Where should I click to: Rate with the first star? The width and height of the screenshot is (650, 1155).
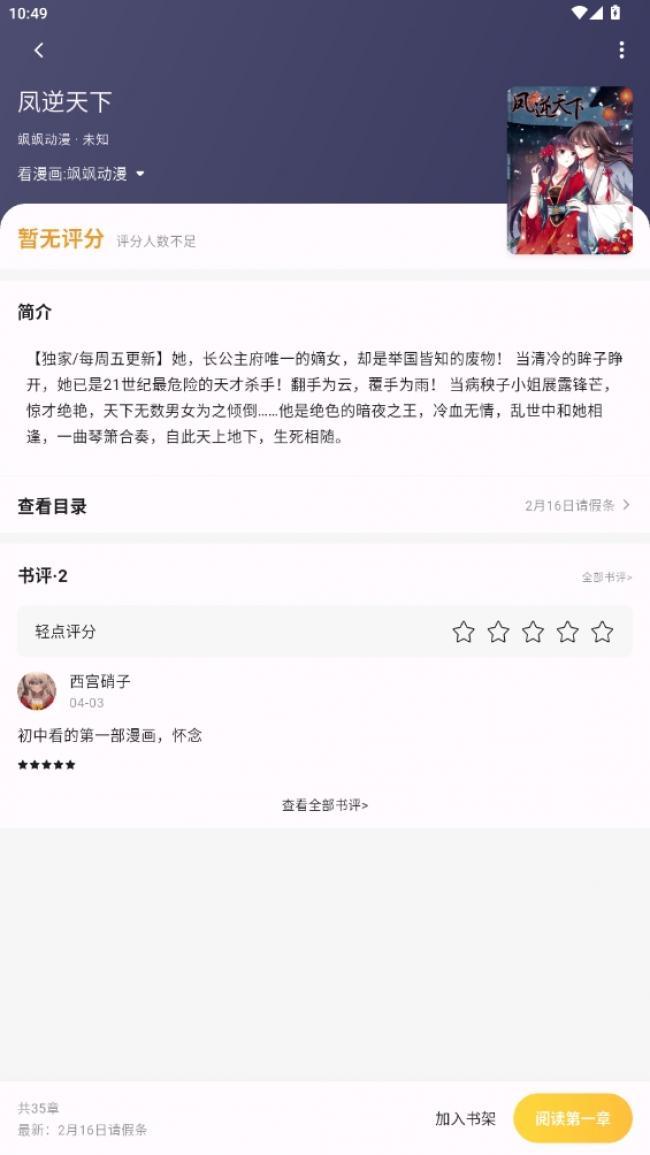coord(463,632)
